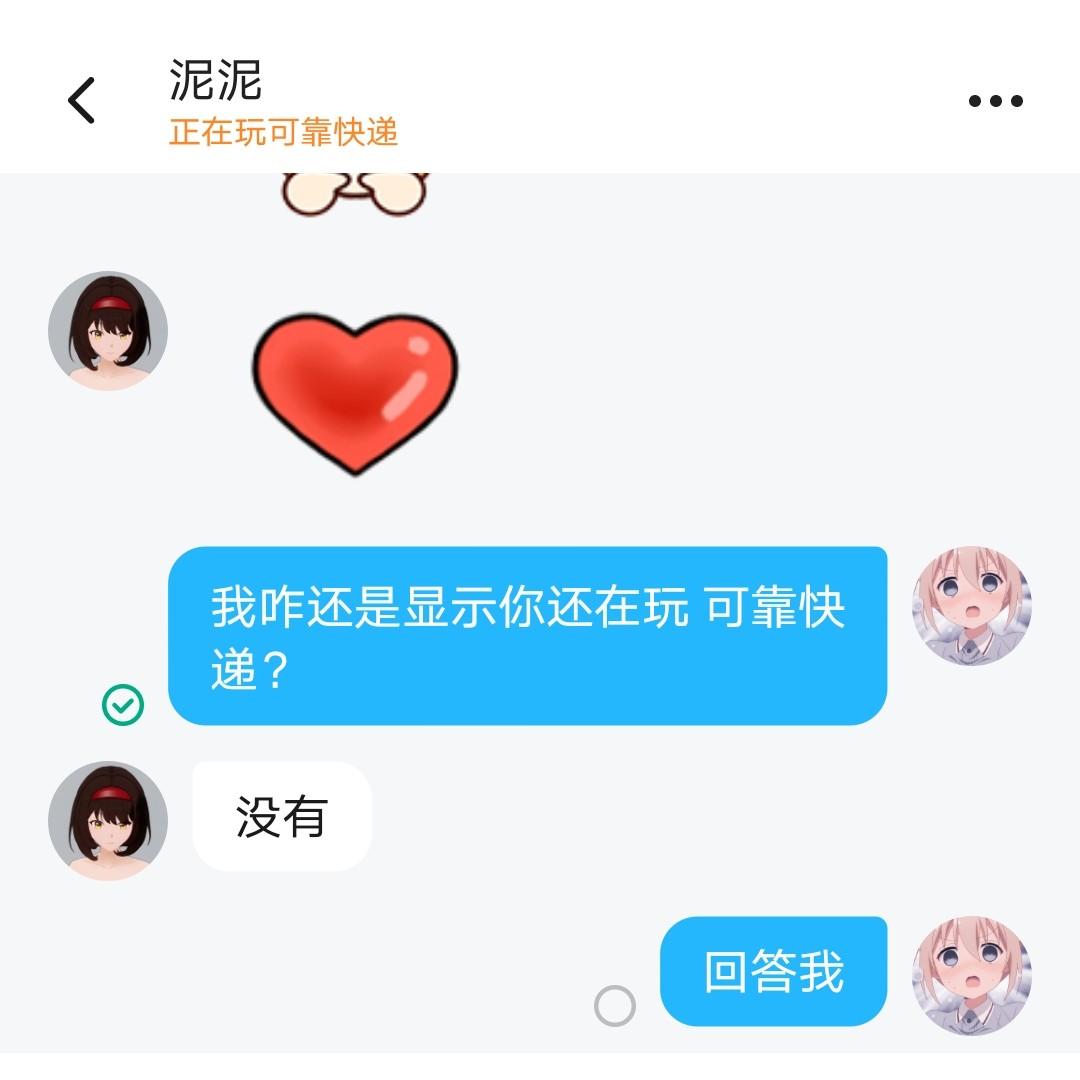Image resolution: width=1080 pixels, height=1080 pixels.
Task: Go back using the arrow in the header
Action: pyautogui.click(x=82, y=100)
